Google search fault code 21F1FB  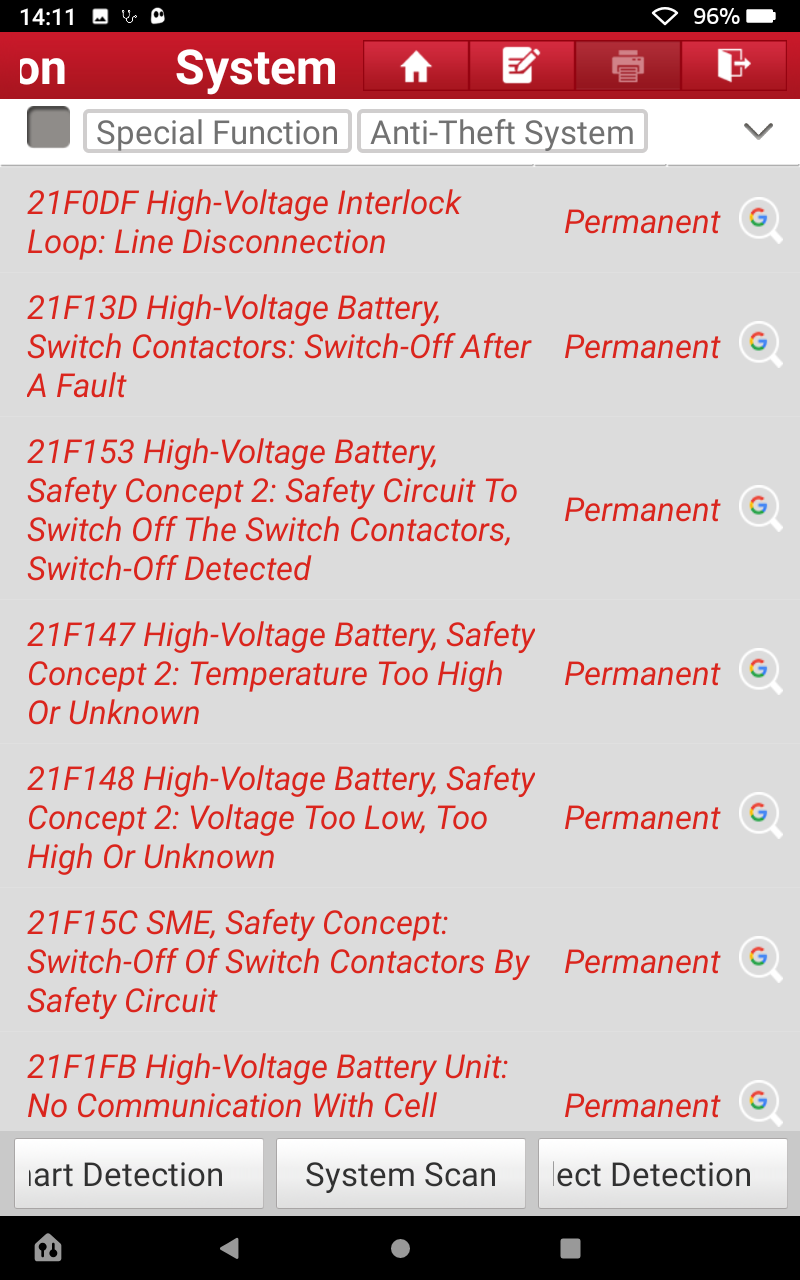pyautogui.click(x=760, y=1104)
